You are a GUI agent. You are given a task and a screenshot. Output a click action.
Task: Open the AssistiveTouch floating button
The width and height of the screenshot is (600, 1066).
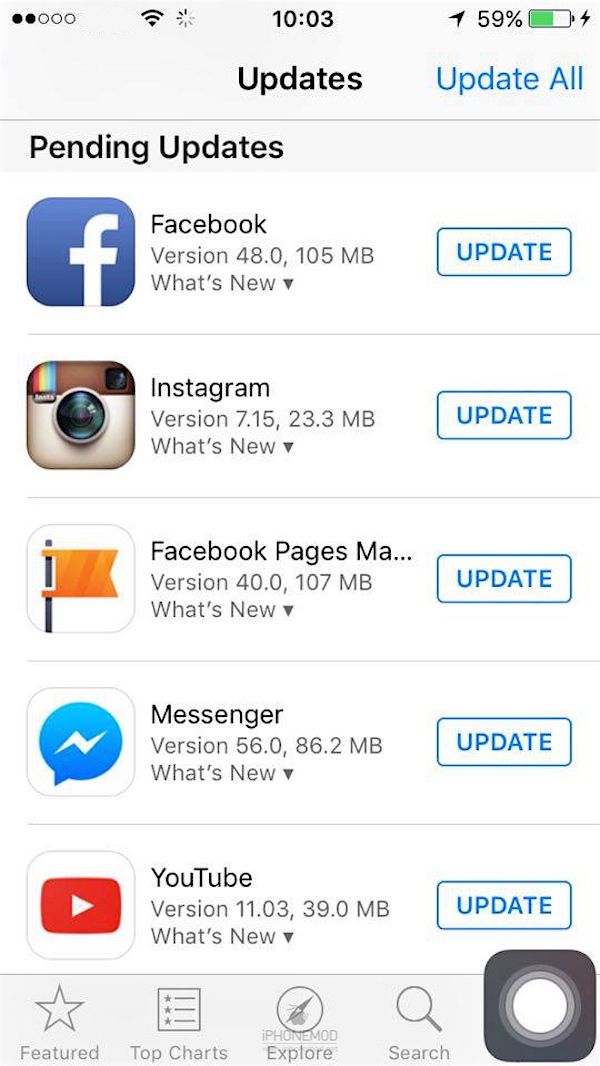540,1006
